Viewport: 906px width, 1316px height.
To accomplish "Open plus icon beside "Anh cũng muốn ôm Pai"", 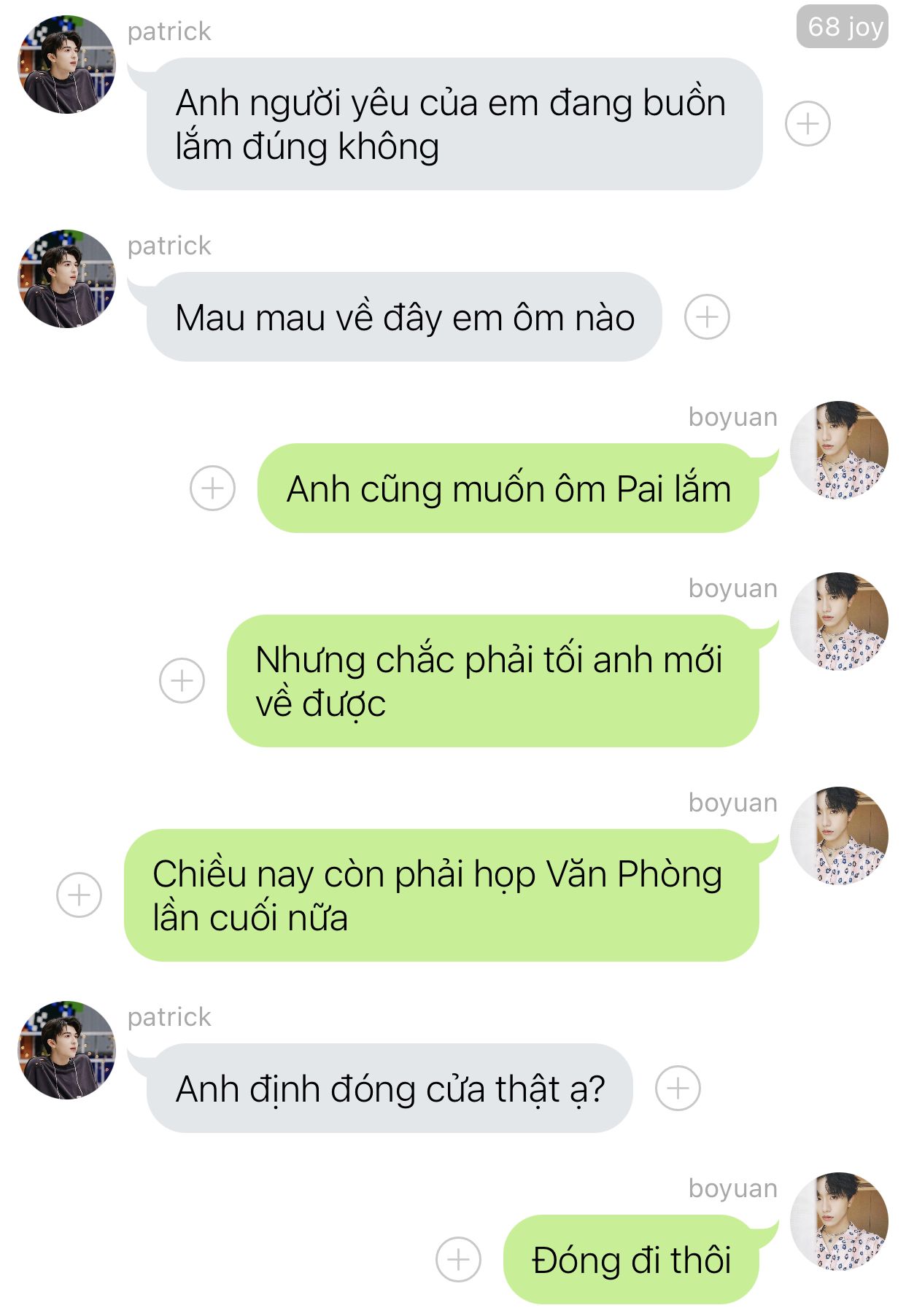I will [212, 488].
